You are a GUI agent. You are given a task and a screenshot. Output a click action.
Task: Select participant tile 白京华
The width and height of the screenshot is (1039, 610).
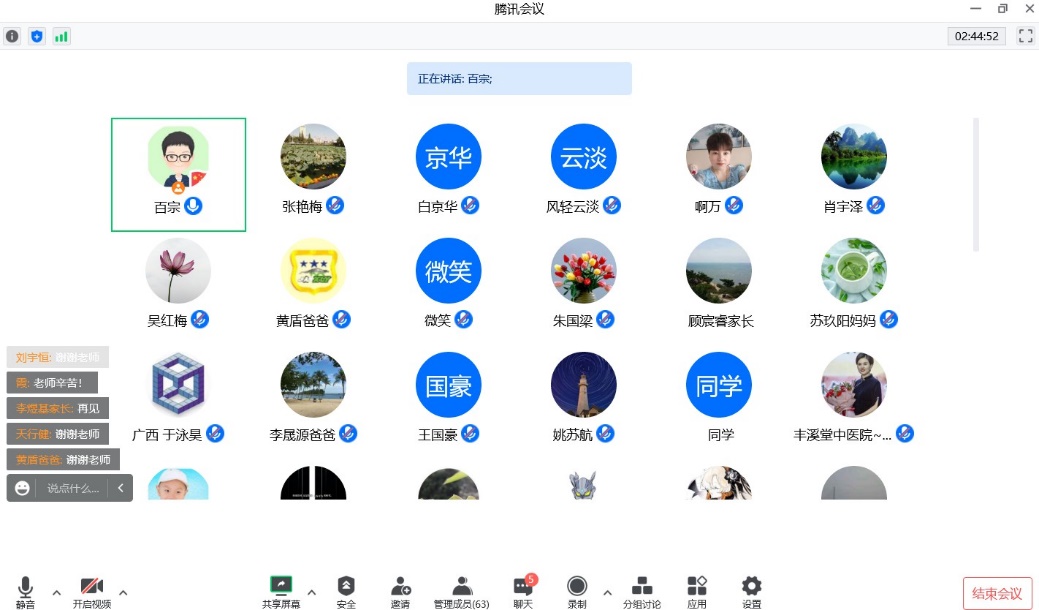coord(448,170)
